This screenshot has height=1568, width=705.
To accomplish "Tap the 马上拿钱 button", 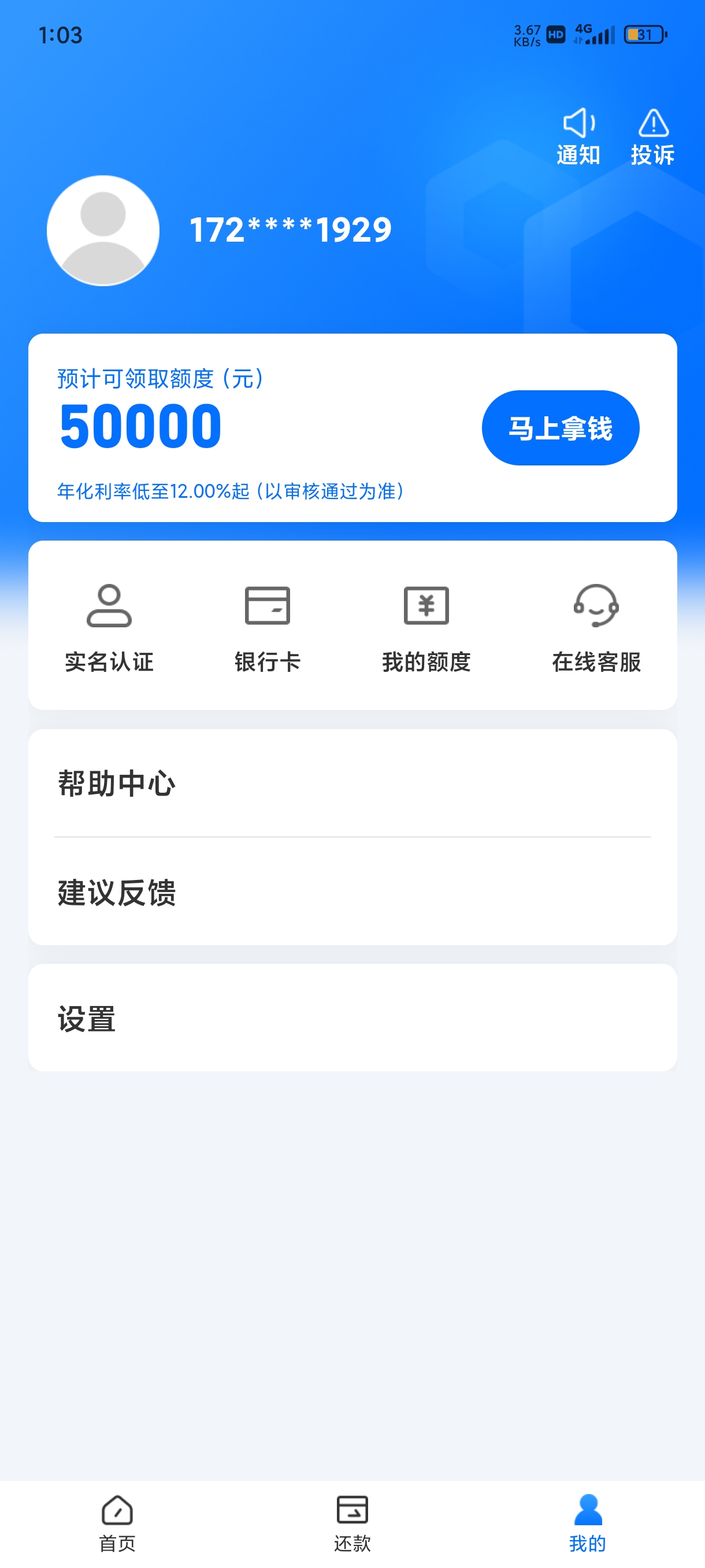I will pyautogui.click(x=560, y=428).
